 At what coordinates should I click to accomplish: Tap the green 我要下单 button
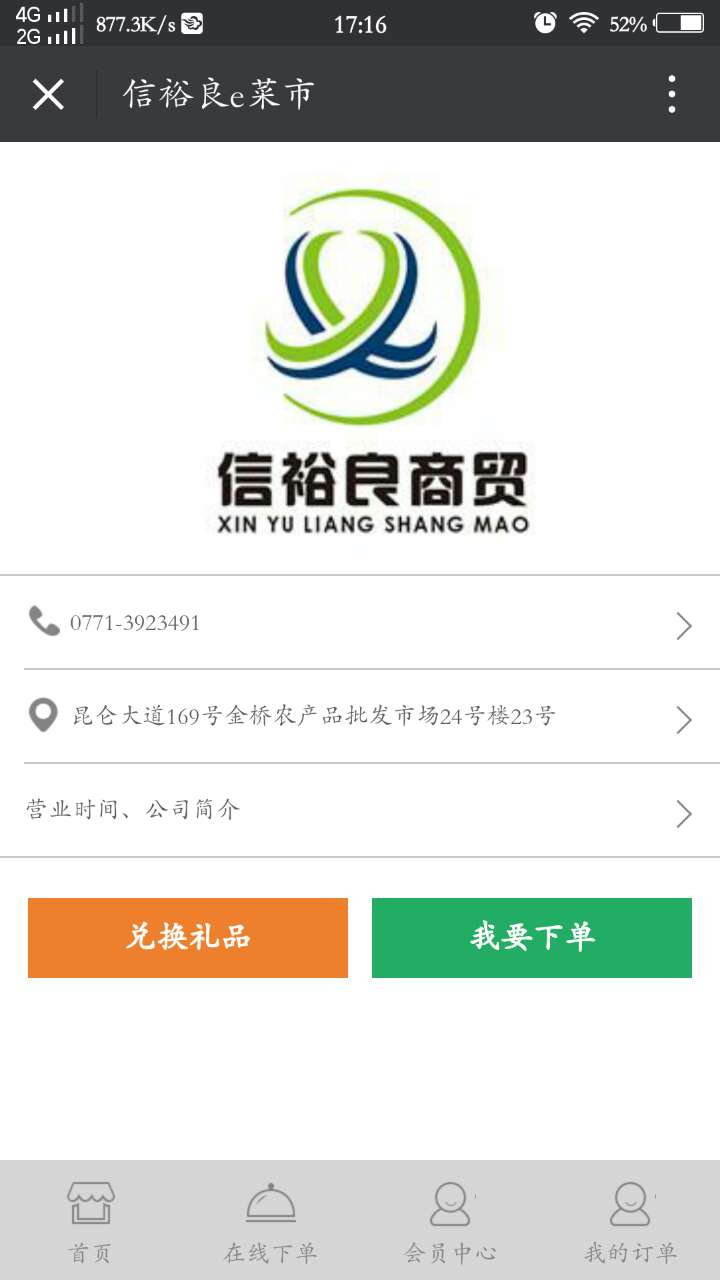click(x=532, y=938)
